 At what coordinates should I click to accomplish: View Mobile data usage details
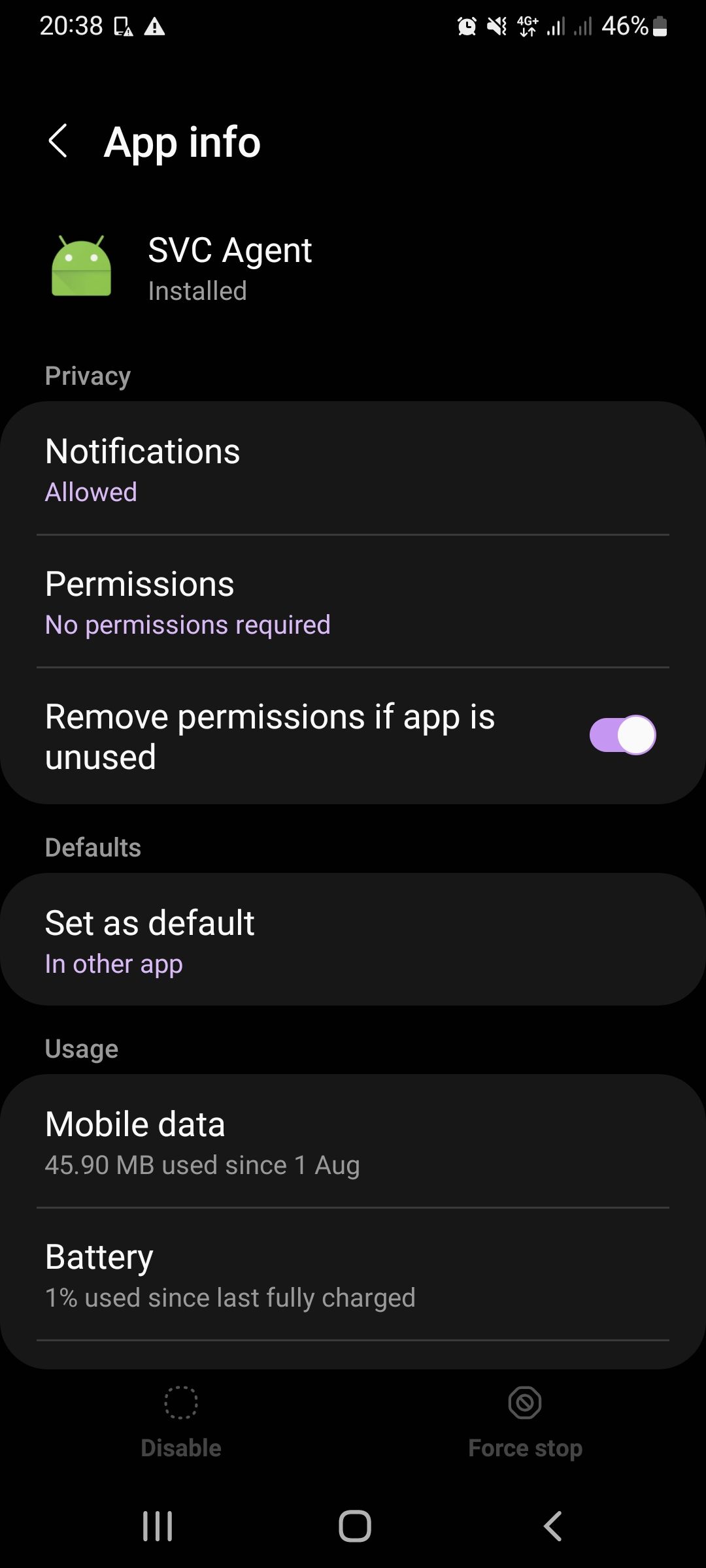[353, 1142]
